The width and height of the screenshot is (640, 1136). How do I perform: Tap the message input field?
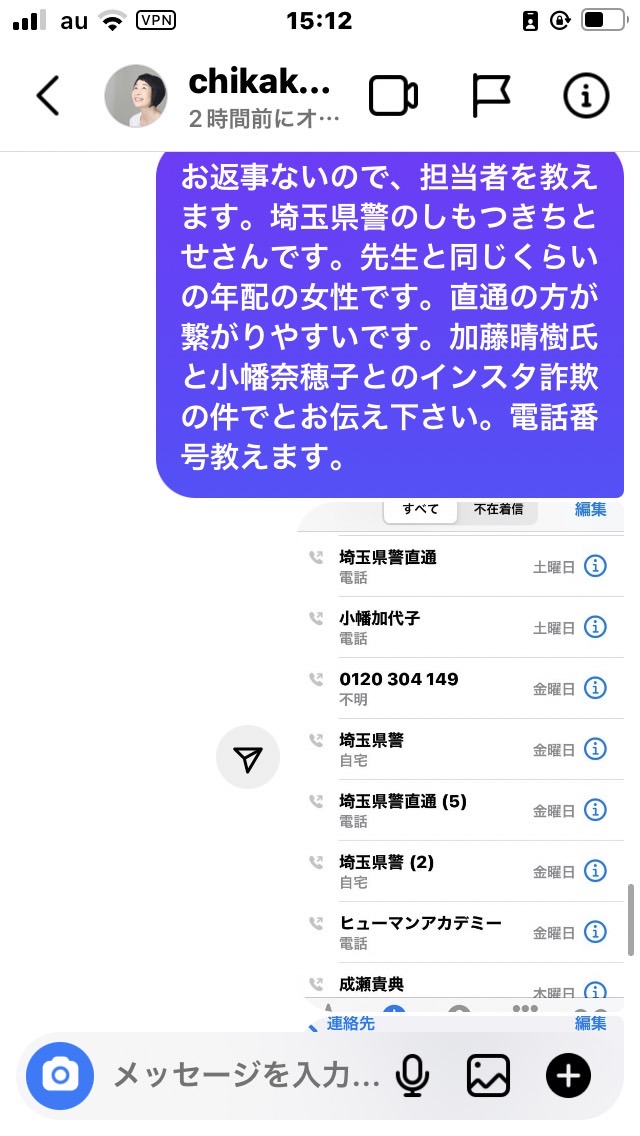coord(246,1076)
